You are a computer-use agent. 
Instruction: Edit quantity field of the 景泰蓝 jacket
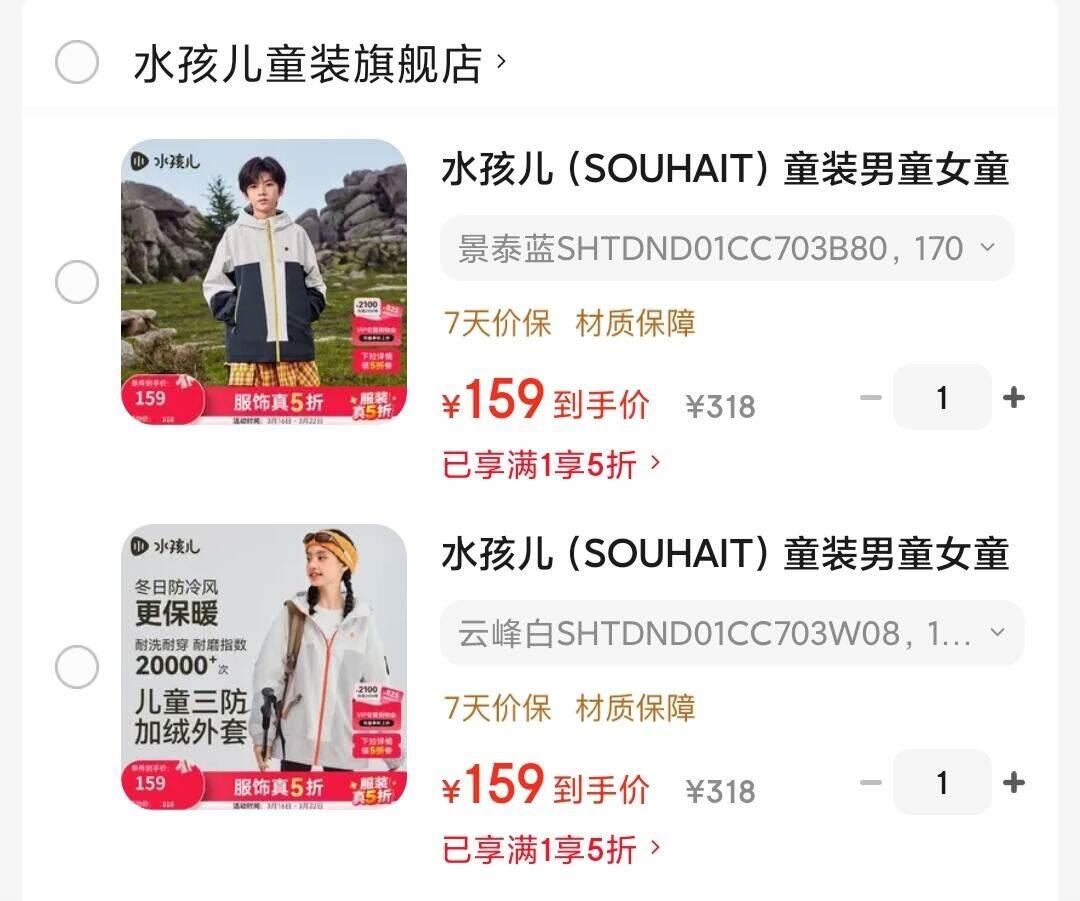pyautogui.click(x=942, y=397)
